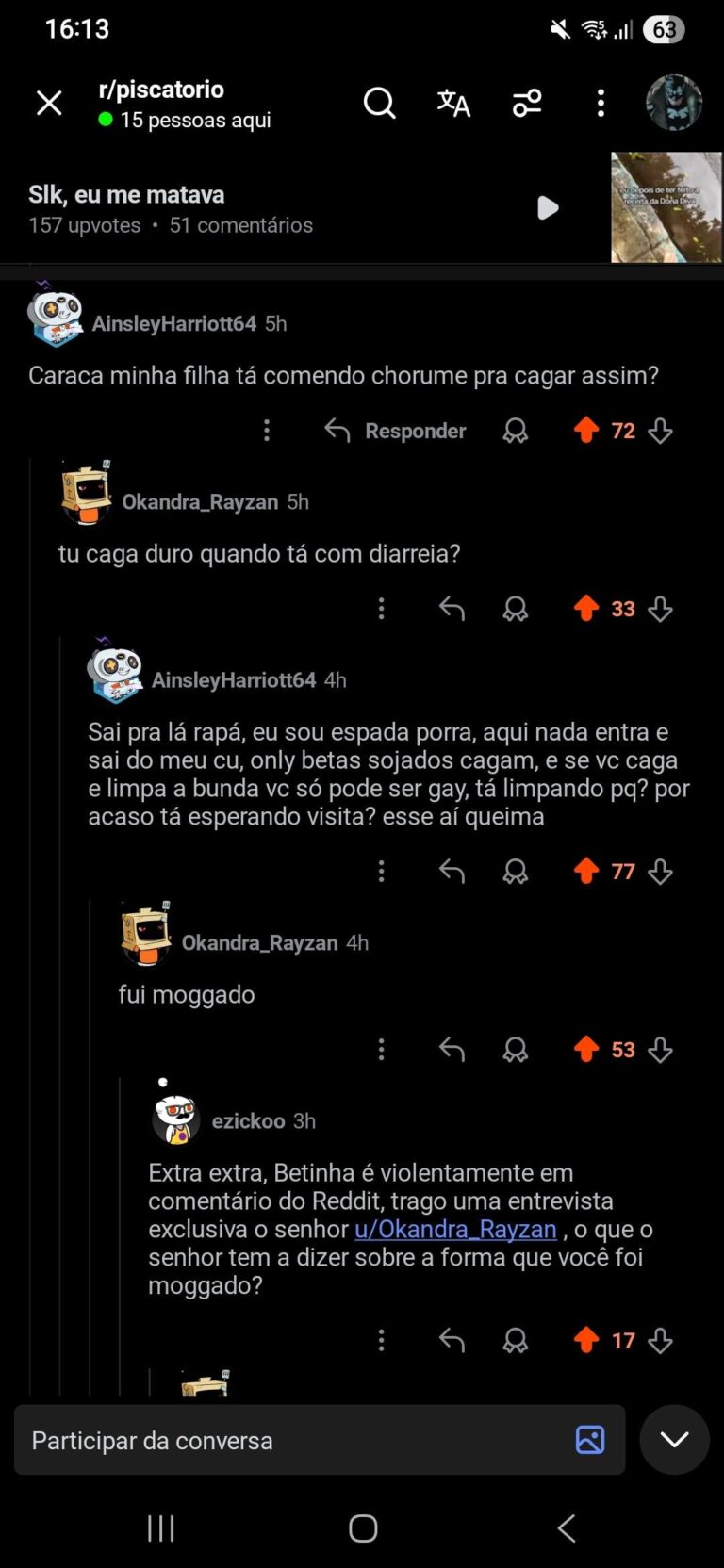Go back with the system back button

click(566, 1527)
